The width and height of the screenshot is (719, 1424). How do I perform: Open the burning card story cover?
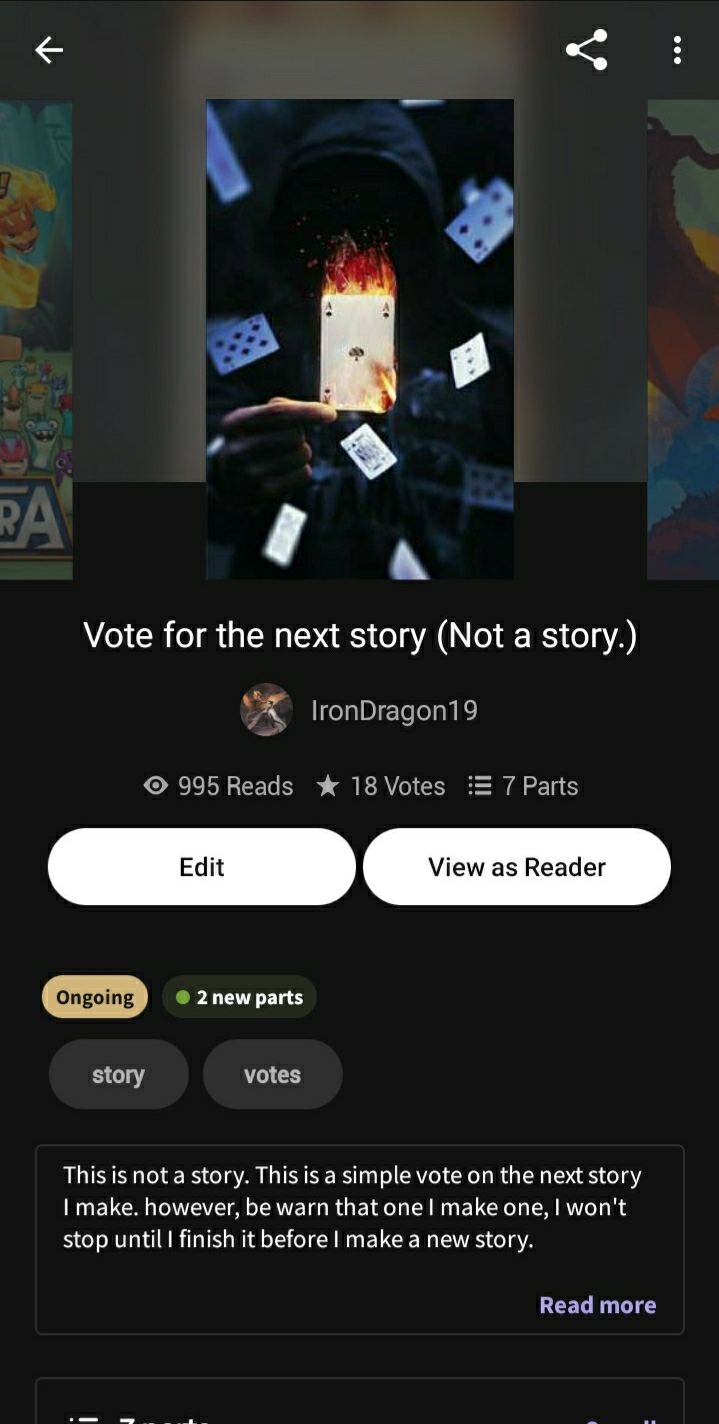click(360, 339)
